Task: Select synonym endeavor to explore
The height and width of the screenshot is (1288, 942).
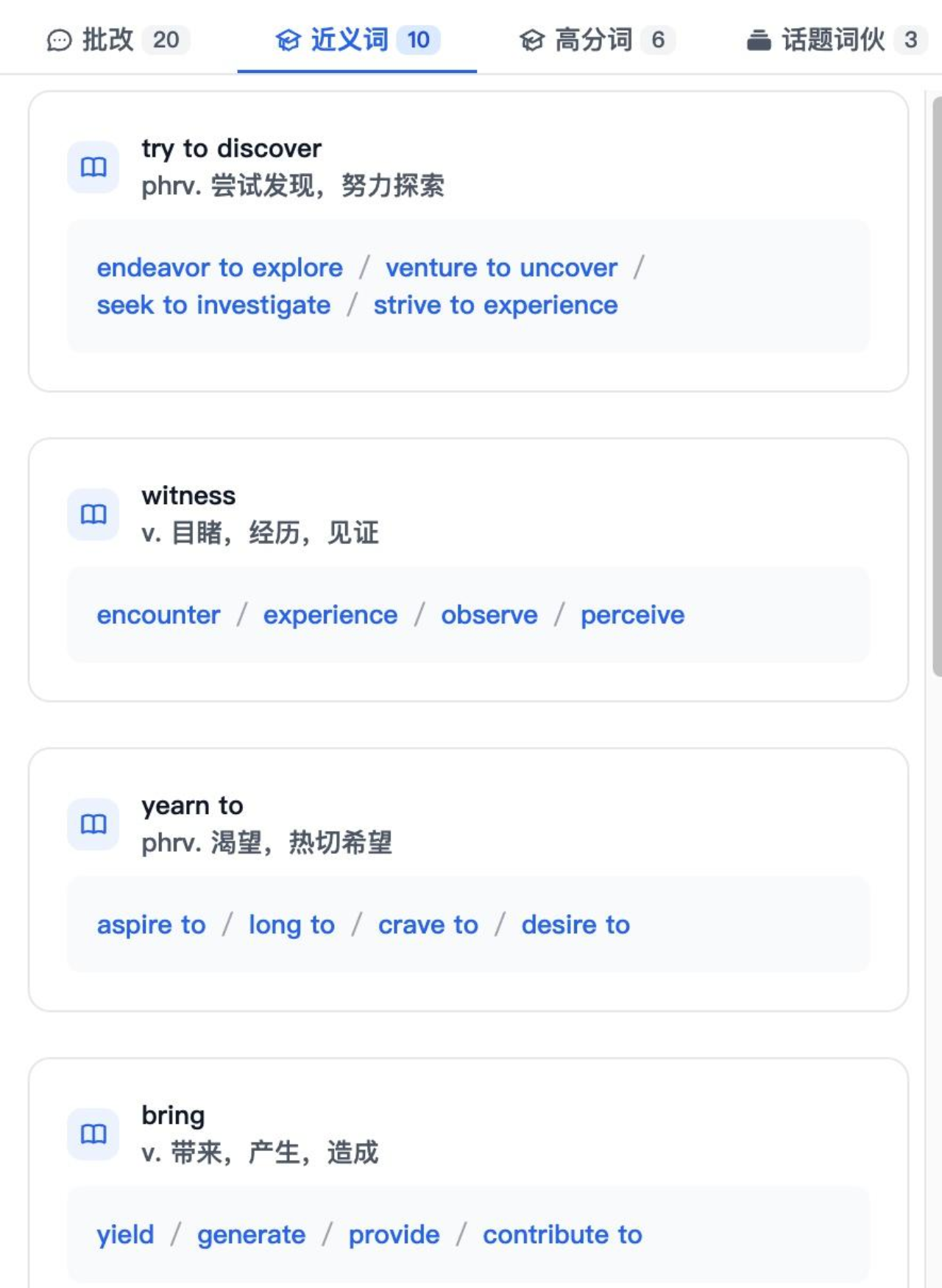Action: (x=219, y=268)
